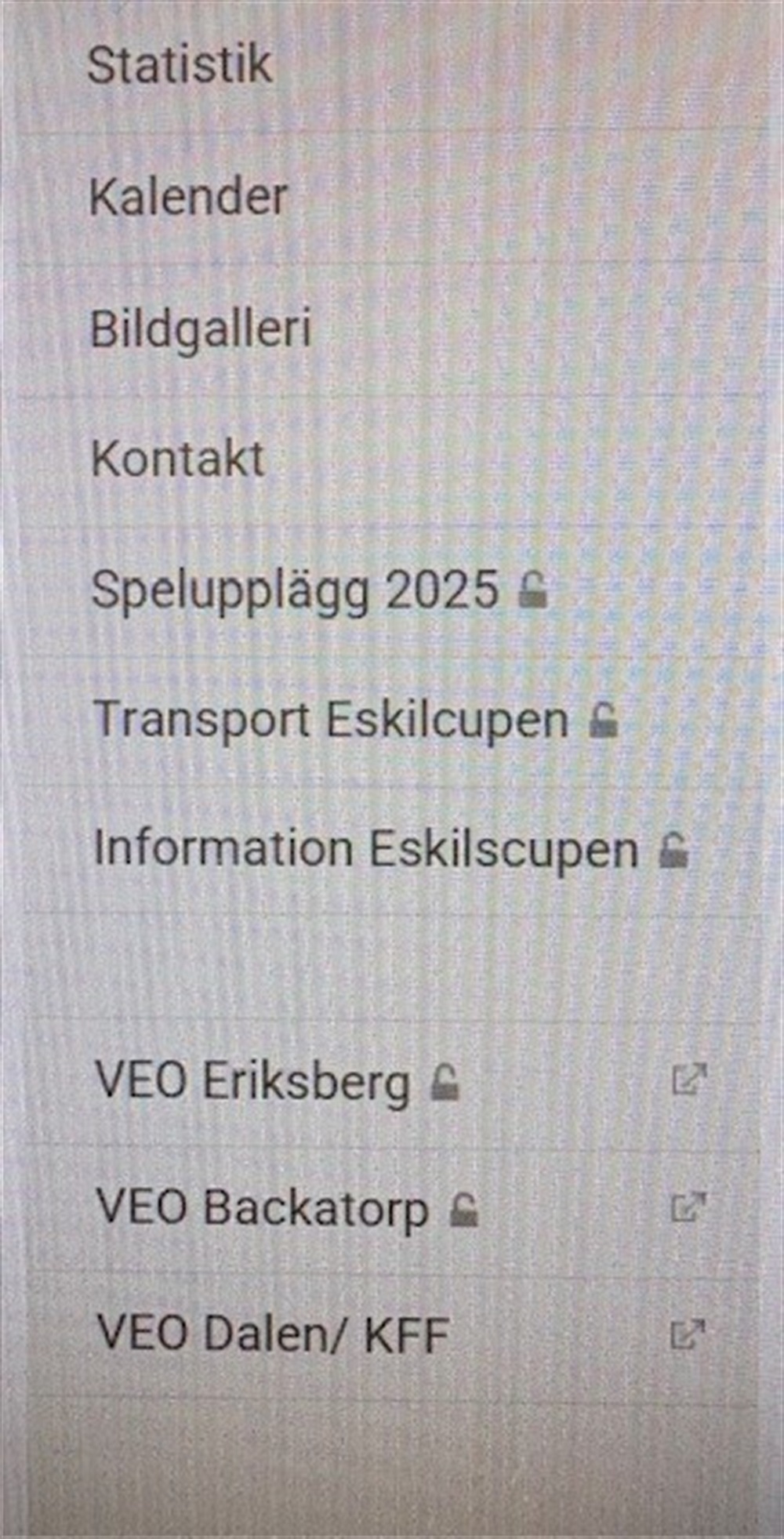This screenshot has width=784, height=1539.
Task: Open the VEO Eriksberg external link
Action: click(392, 1082)
